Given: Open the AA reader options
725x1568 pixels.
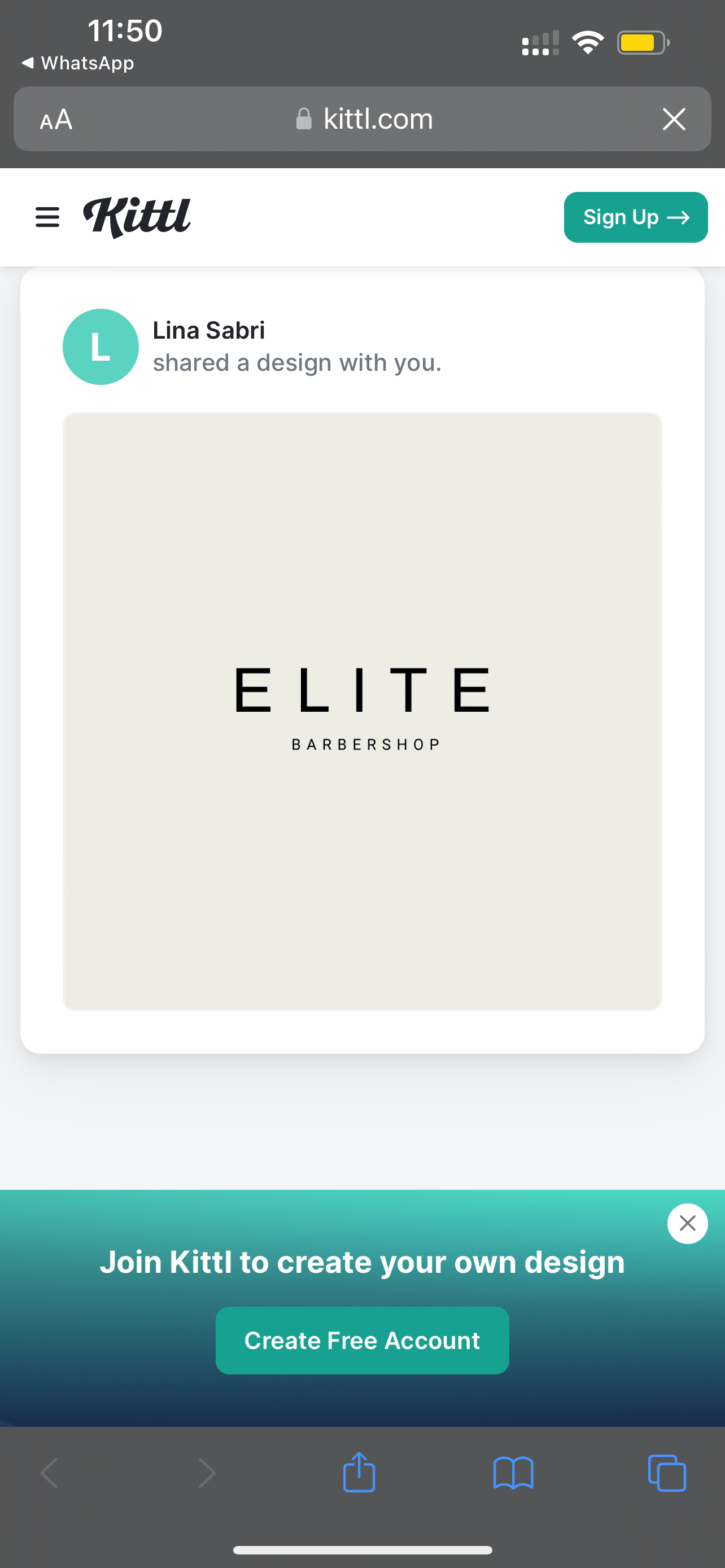Looking at the screenshot, I should [x=56, y=119].
